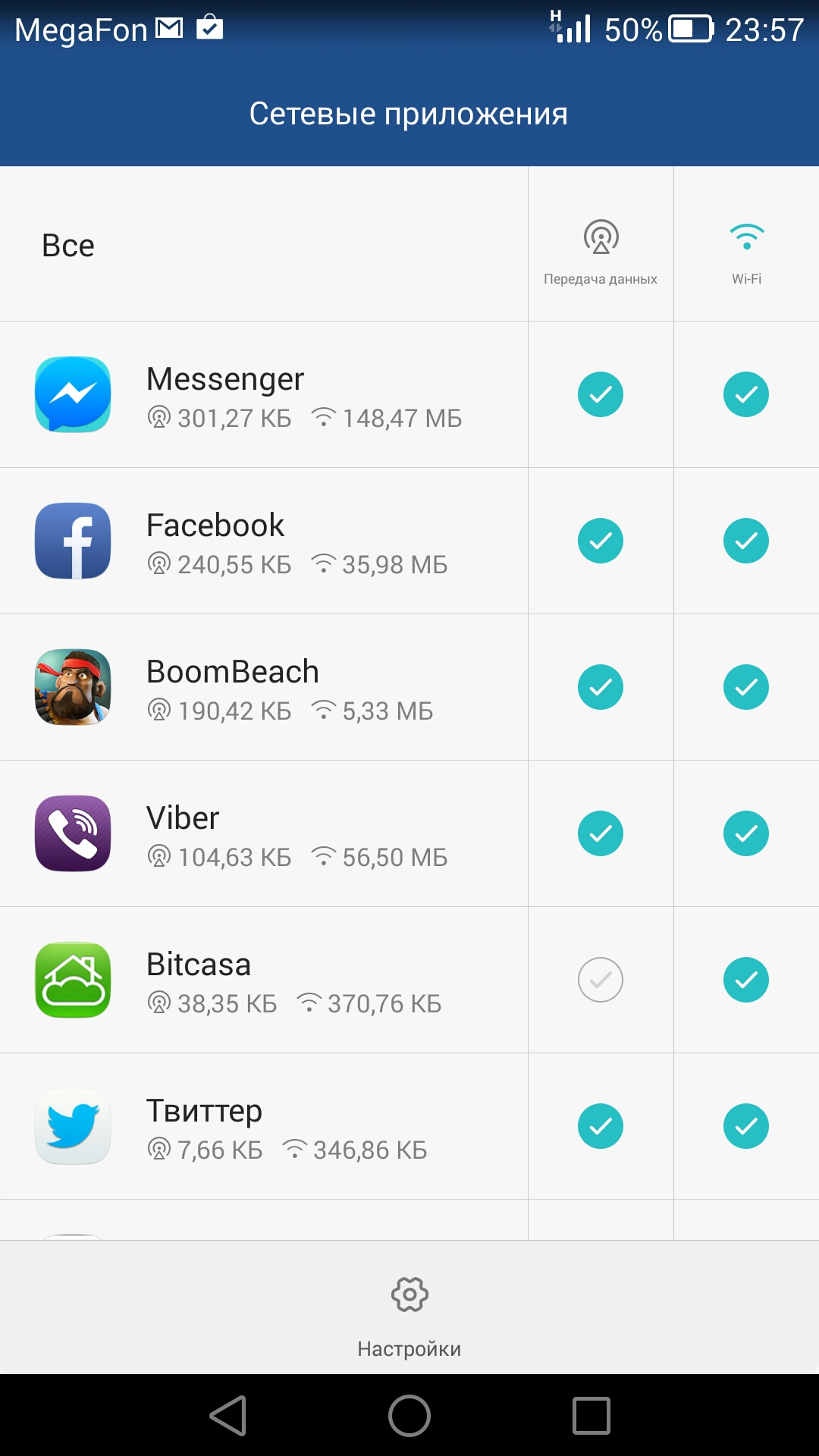Turn off mobile data for Твиттер

[x=600, y=1126]
